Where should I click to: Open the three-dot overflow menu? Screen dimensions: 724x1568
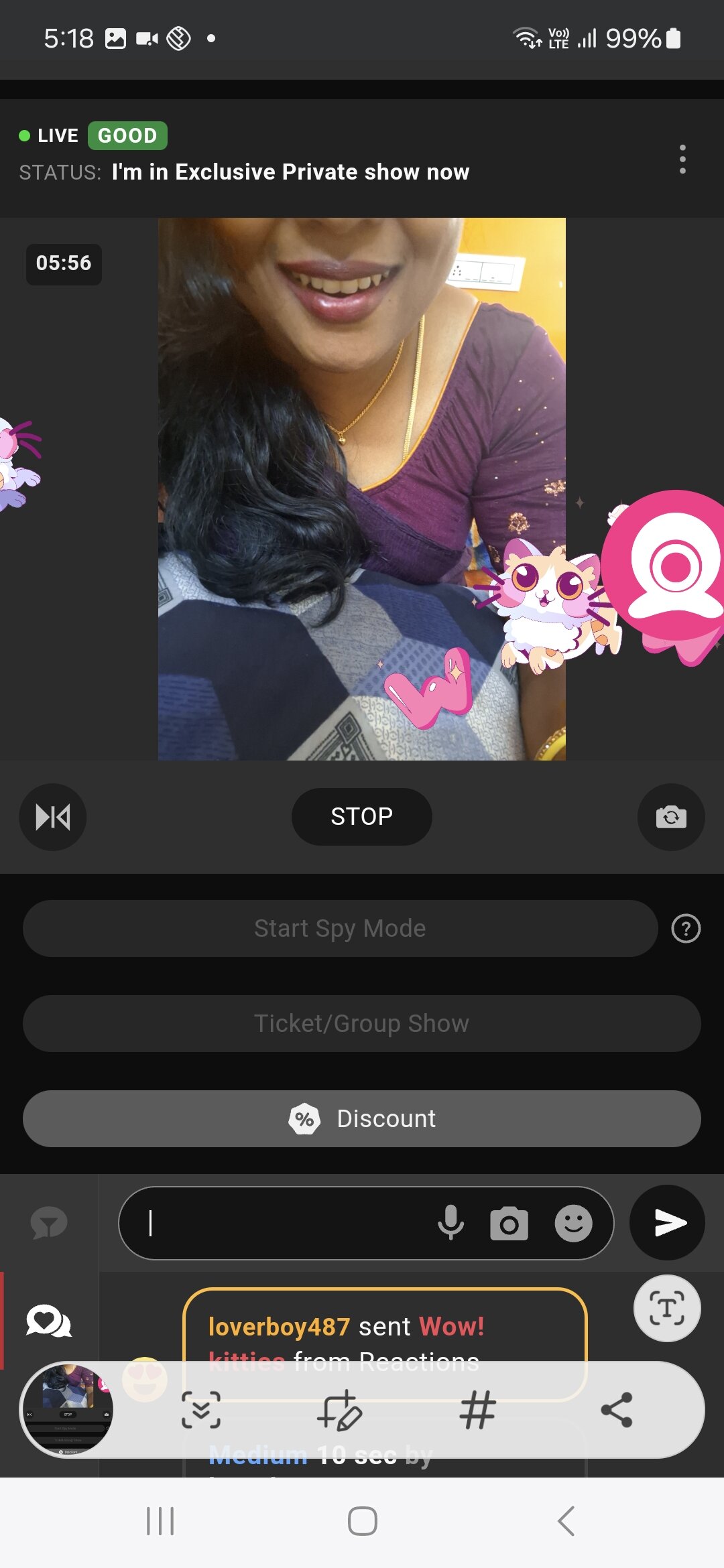pos(682,159)
